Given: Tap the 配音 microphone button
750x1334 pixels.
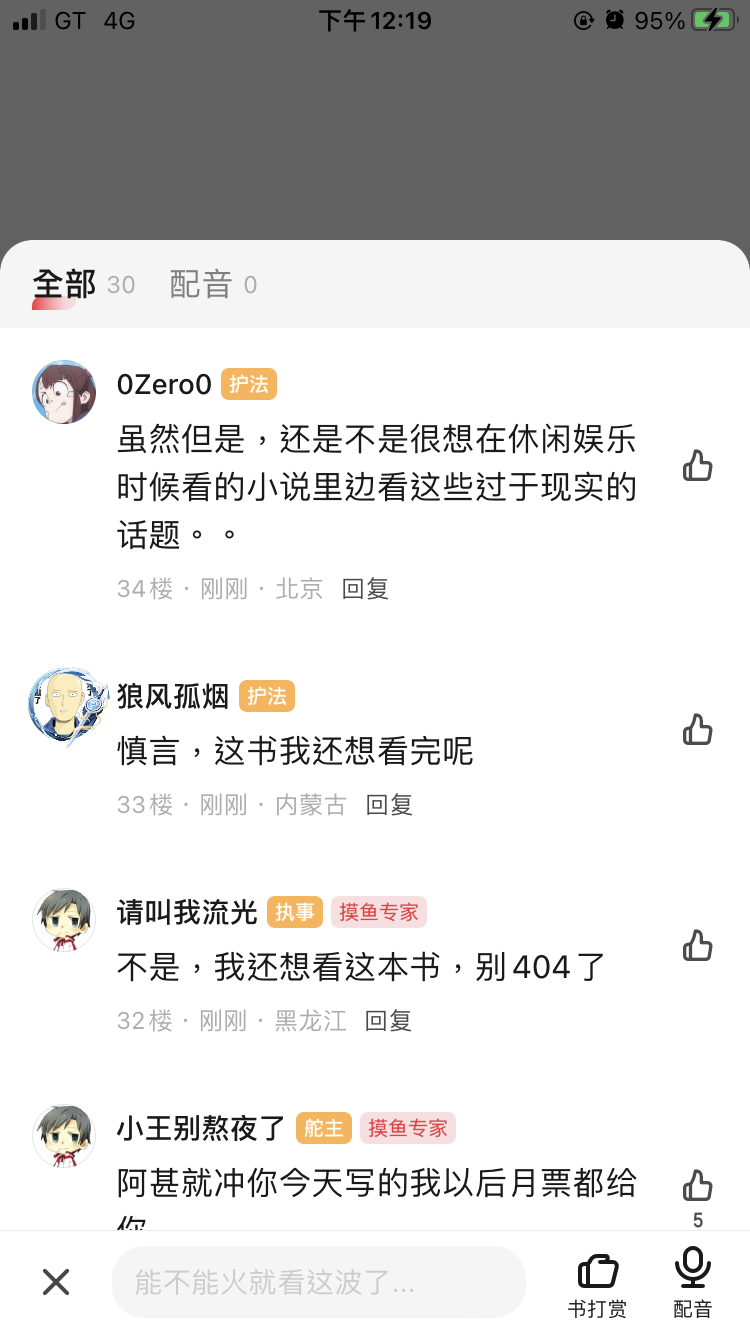Looking at the screenshot, I should 692,1283.
